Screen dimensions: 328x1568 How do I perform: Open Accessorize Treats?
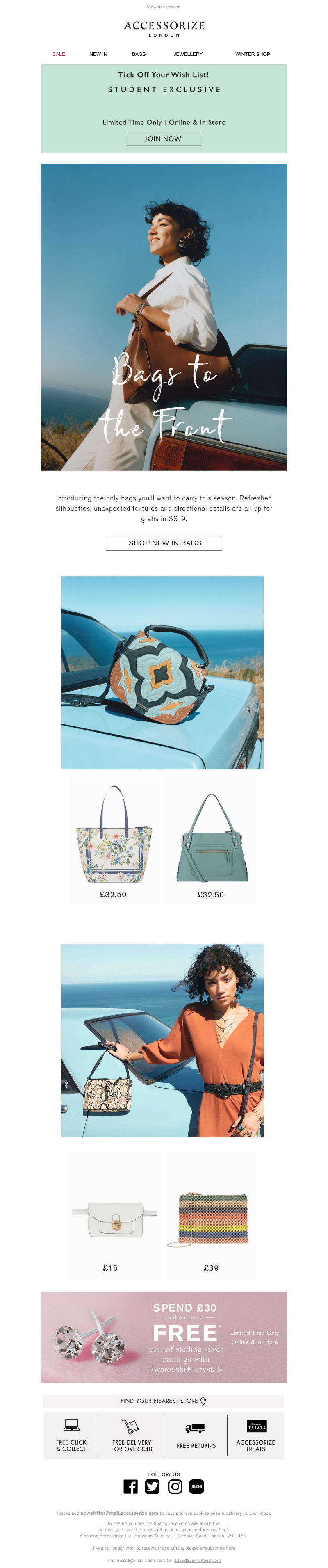pyautogui.click(x=255, y=1436)
